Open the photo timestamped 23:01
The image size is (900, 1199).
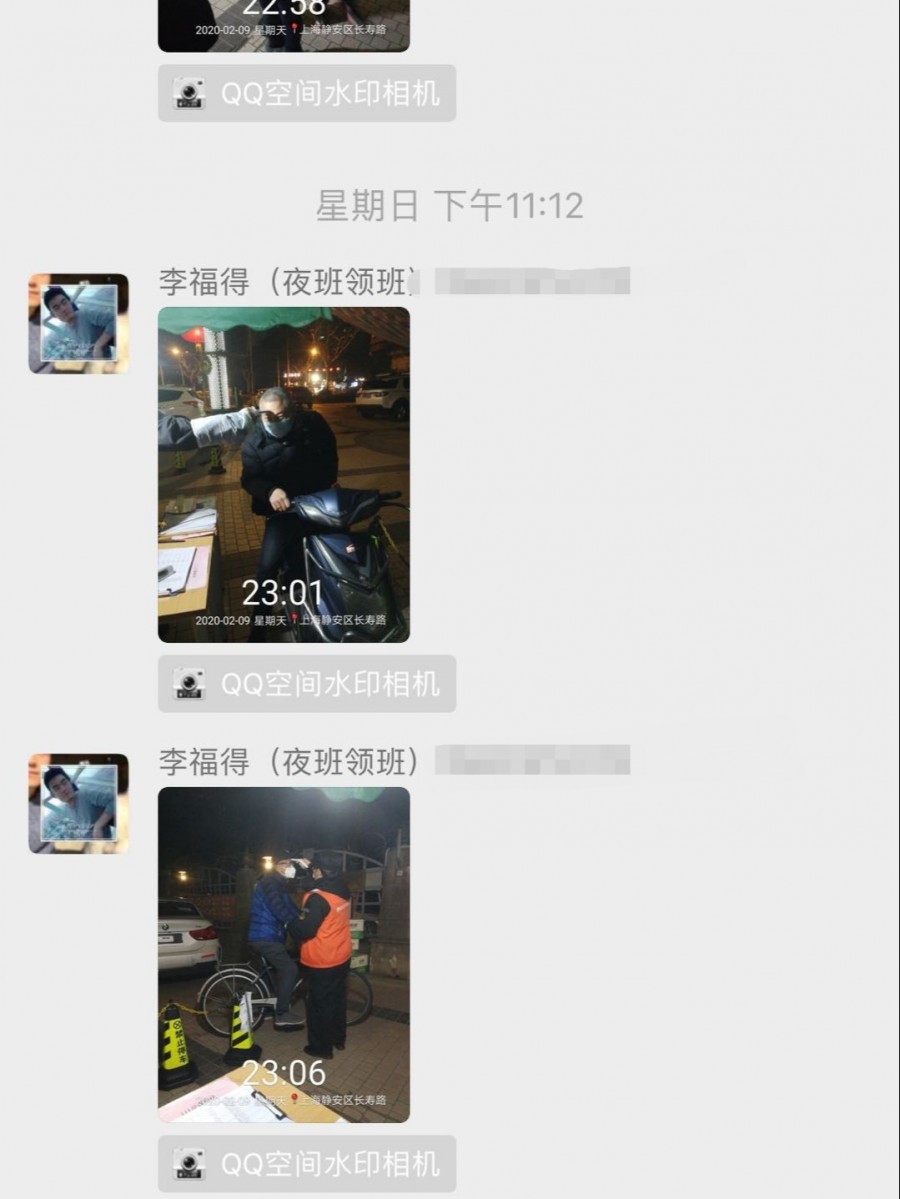(x=283, y=474)
